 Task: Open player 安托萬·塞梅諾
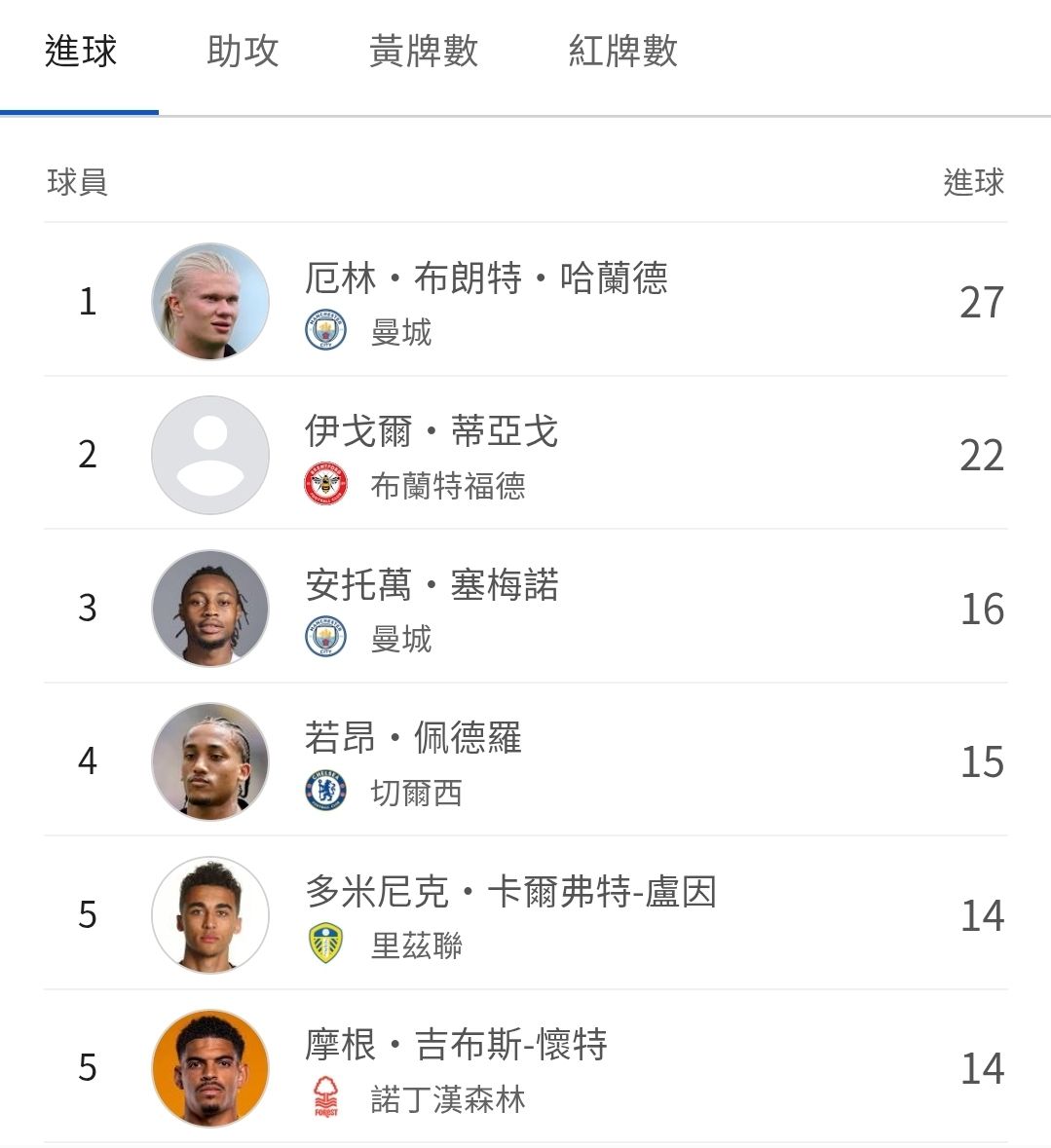click(526, 608)
